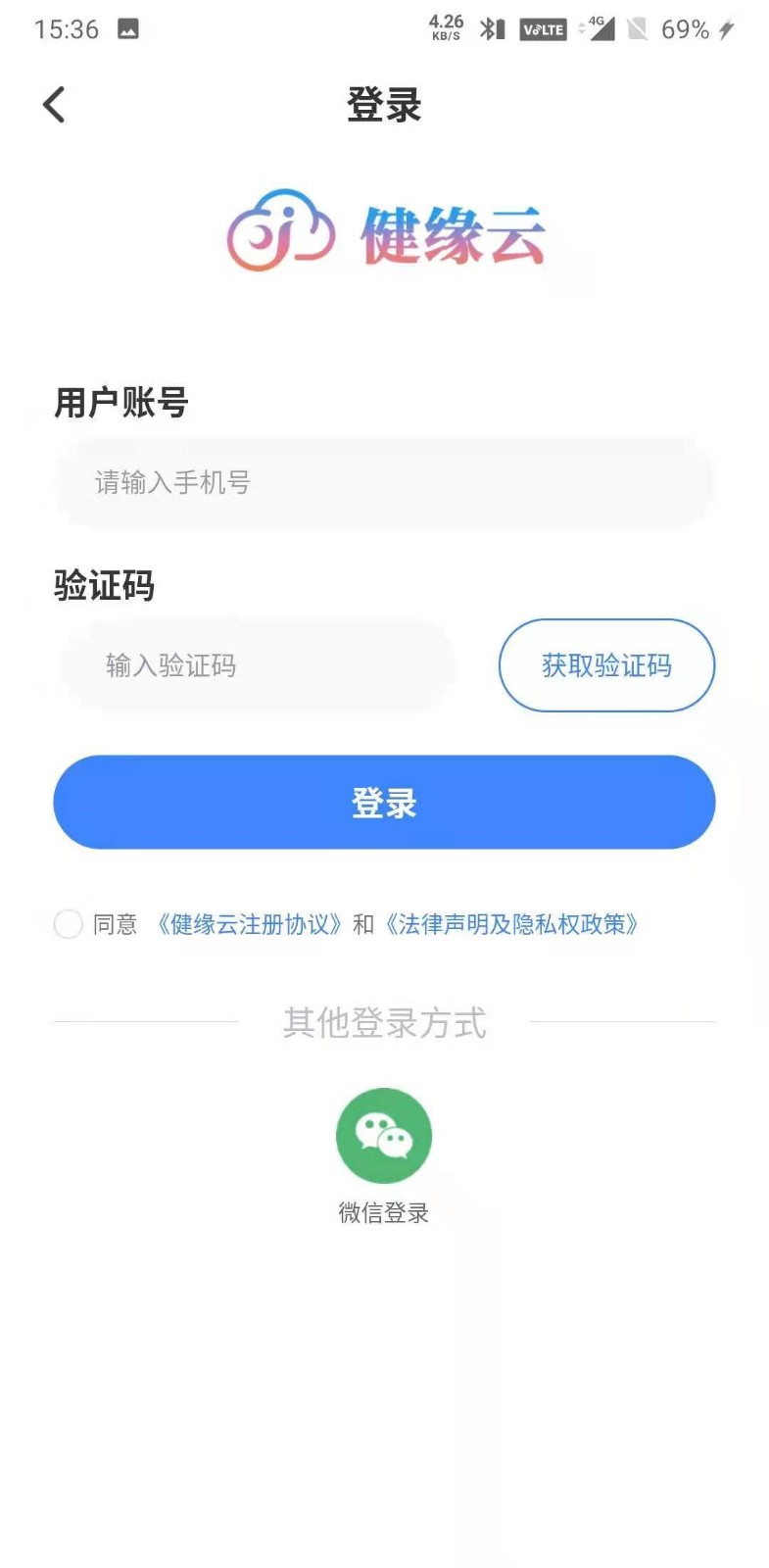Viewport: 769px width, 1568px height.
Task: Tap the 4G signal icon
Action: click(x=601, y=27)
